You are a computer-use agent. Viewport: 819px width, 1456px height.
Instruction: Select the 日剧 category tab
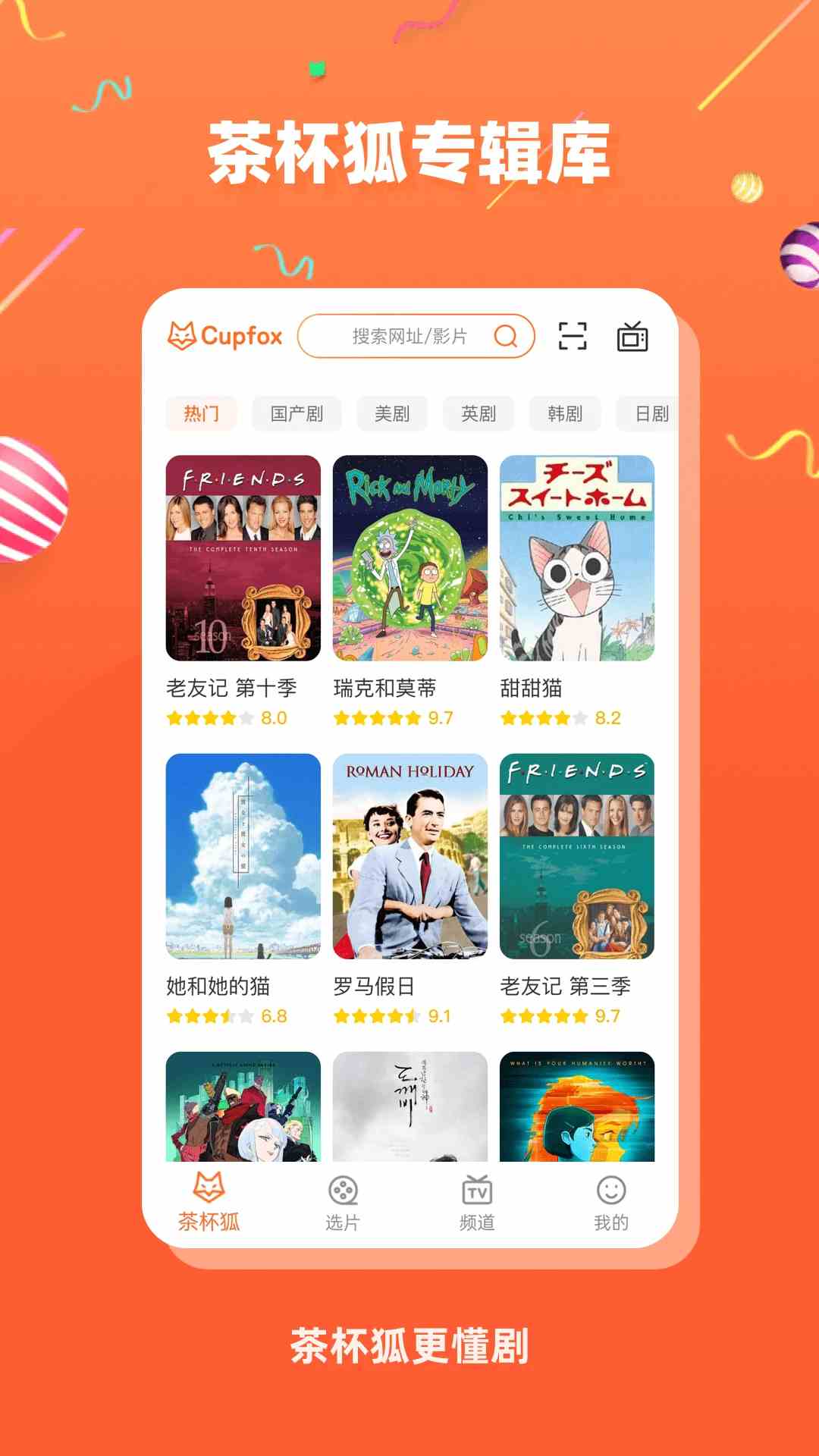tap(652, 413)
